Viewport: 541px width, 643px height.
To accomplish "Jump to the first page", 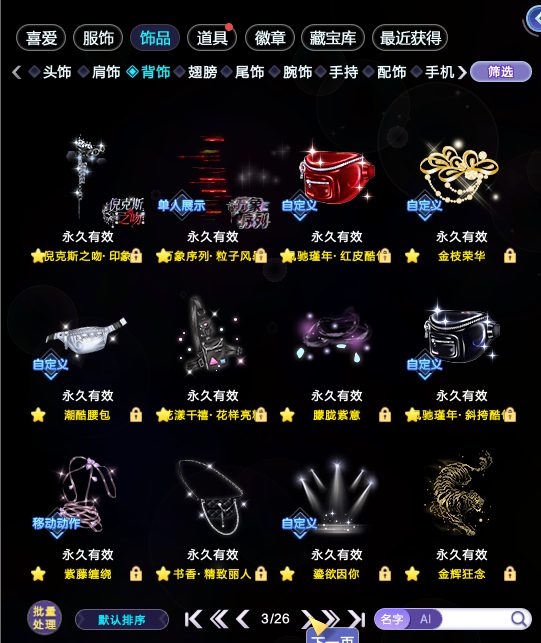I will tap(194, 619).
